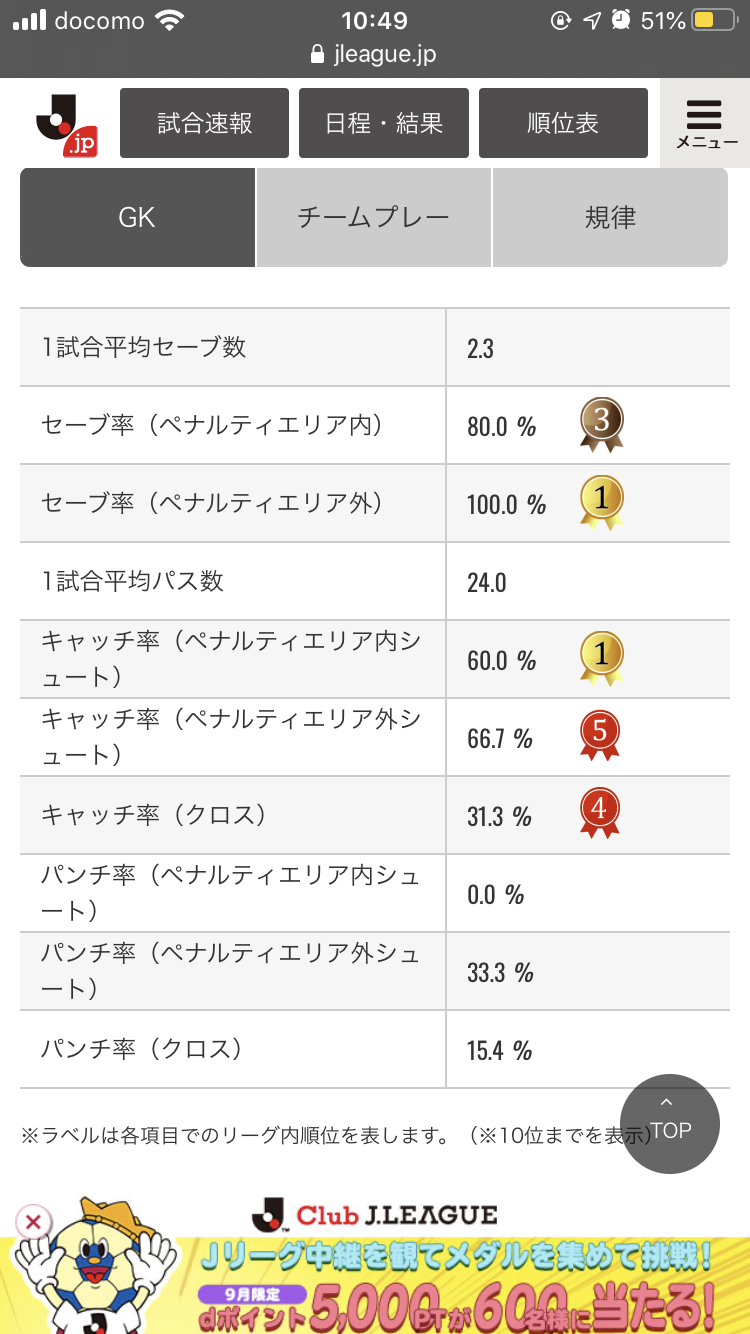This screenshot has height=1334, width=750.
Task: Switch to the チームプレー tab
Action: pos(374,217)
